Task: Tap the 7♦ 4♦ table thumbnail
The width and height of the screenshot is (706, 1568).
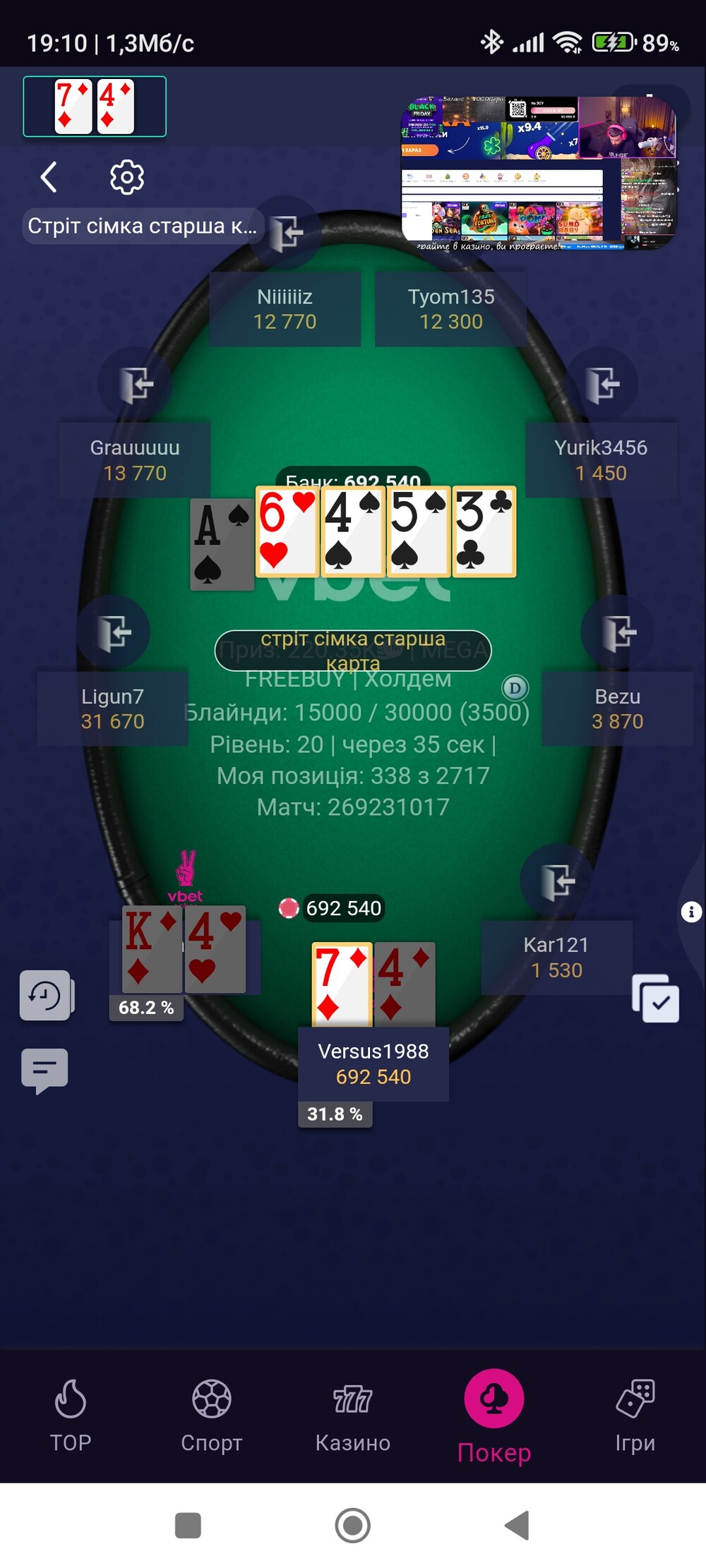Action: coord(95,107)
